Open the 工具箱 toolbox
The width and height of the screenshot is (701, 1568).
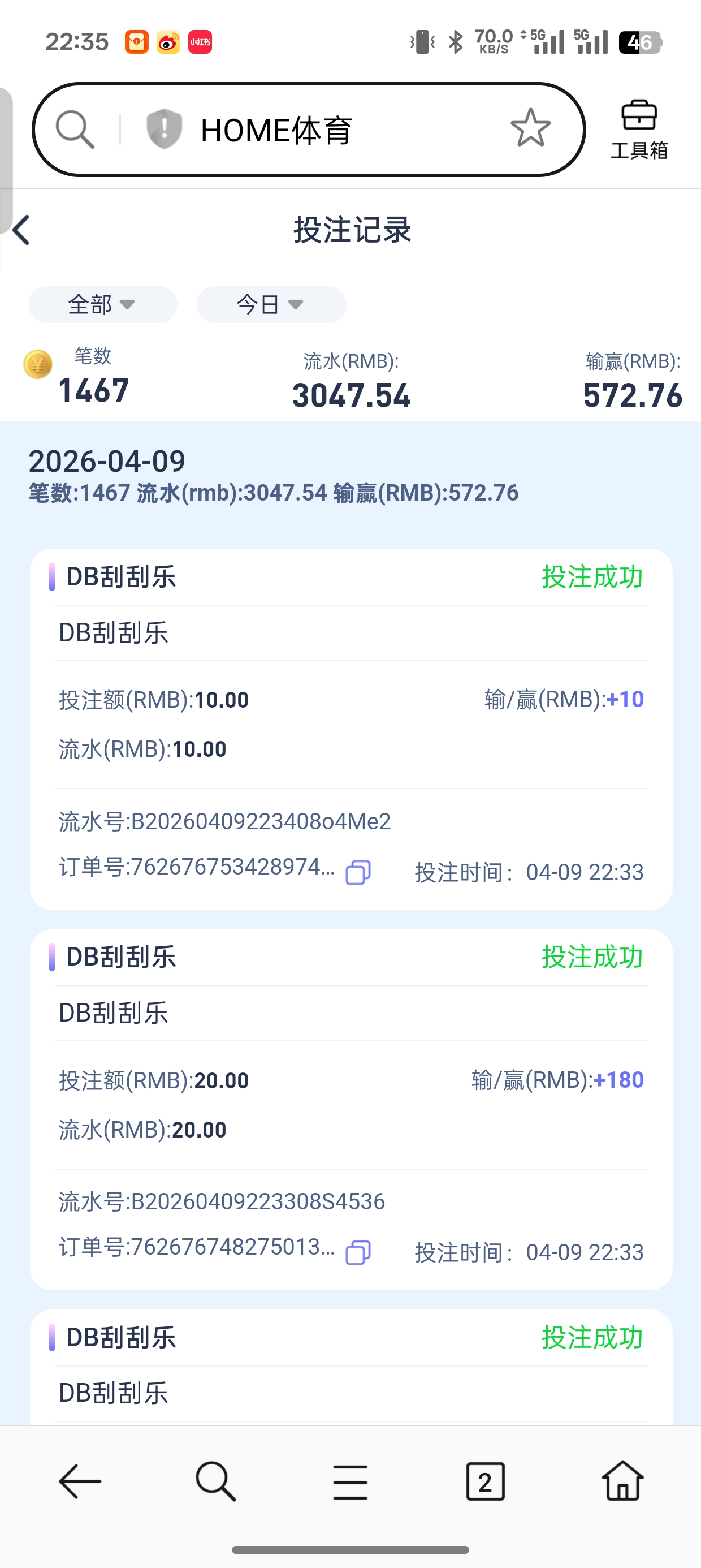coord(639,130)
